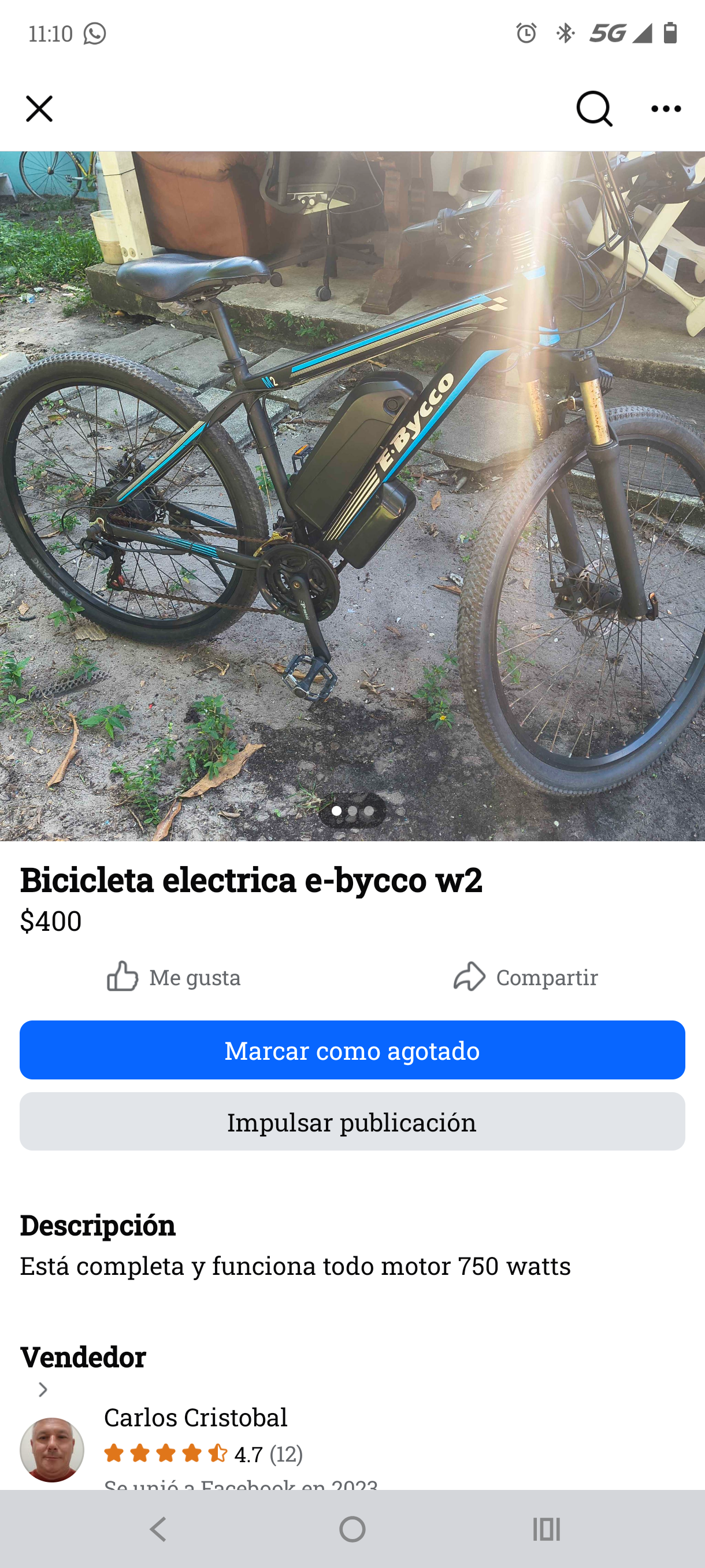Open the three-dot overflow menu
The width and height of the screenshot is (705, 1568).
click(666, 109)
